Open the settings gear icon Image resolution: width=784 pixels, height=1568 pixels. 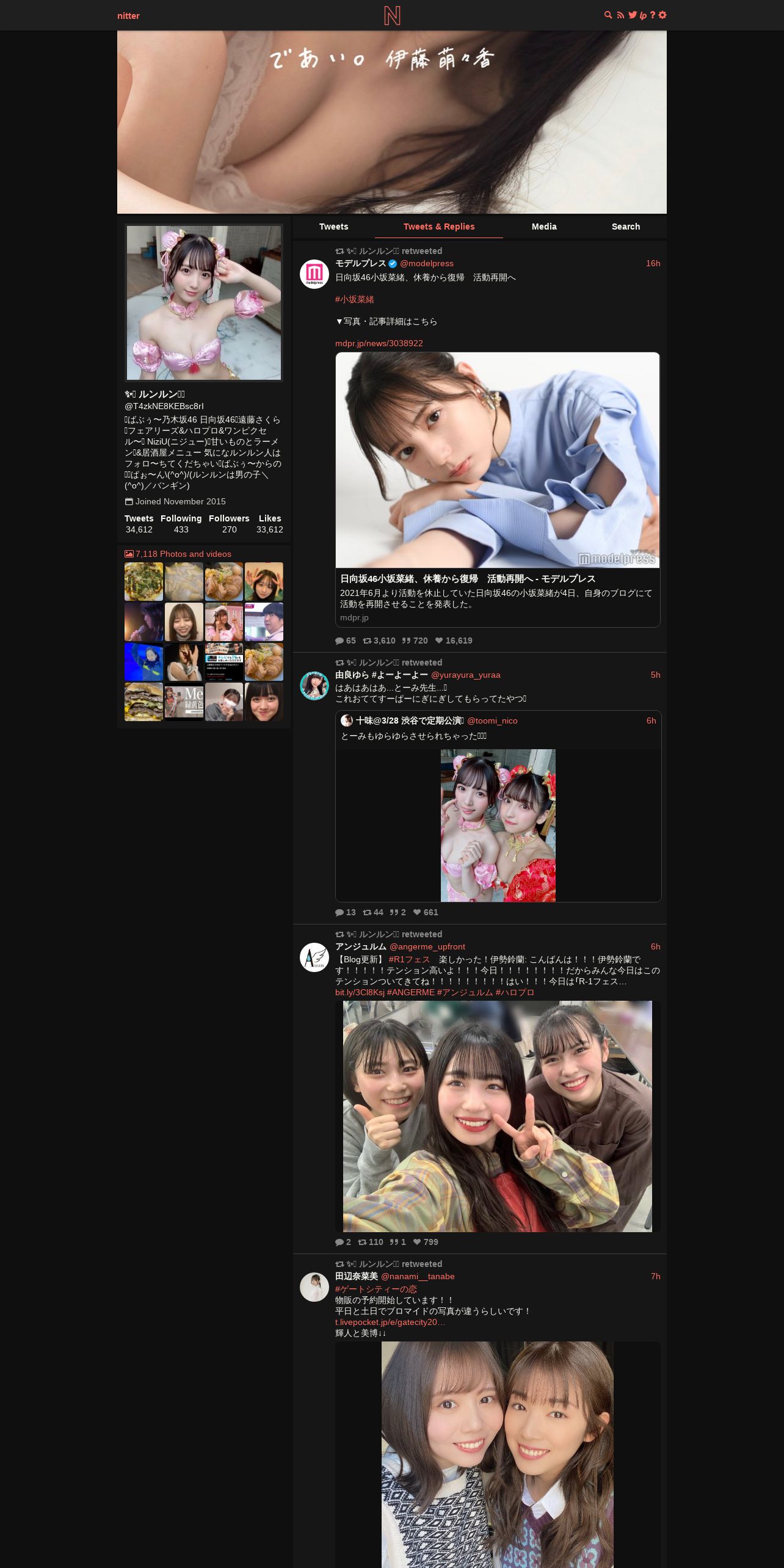pyautogui.click(x=662, y=15)
